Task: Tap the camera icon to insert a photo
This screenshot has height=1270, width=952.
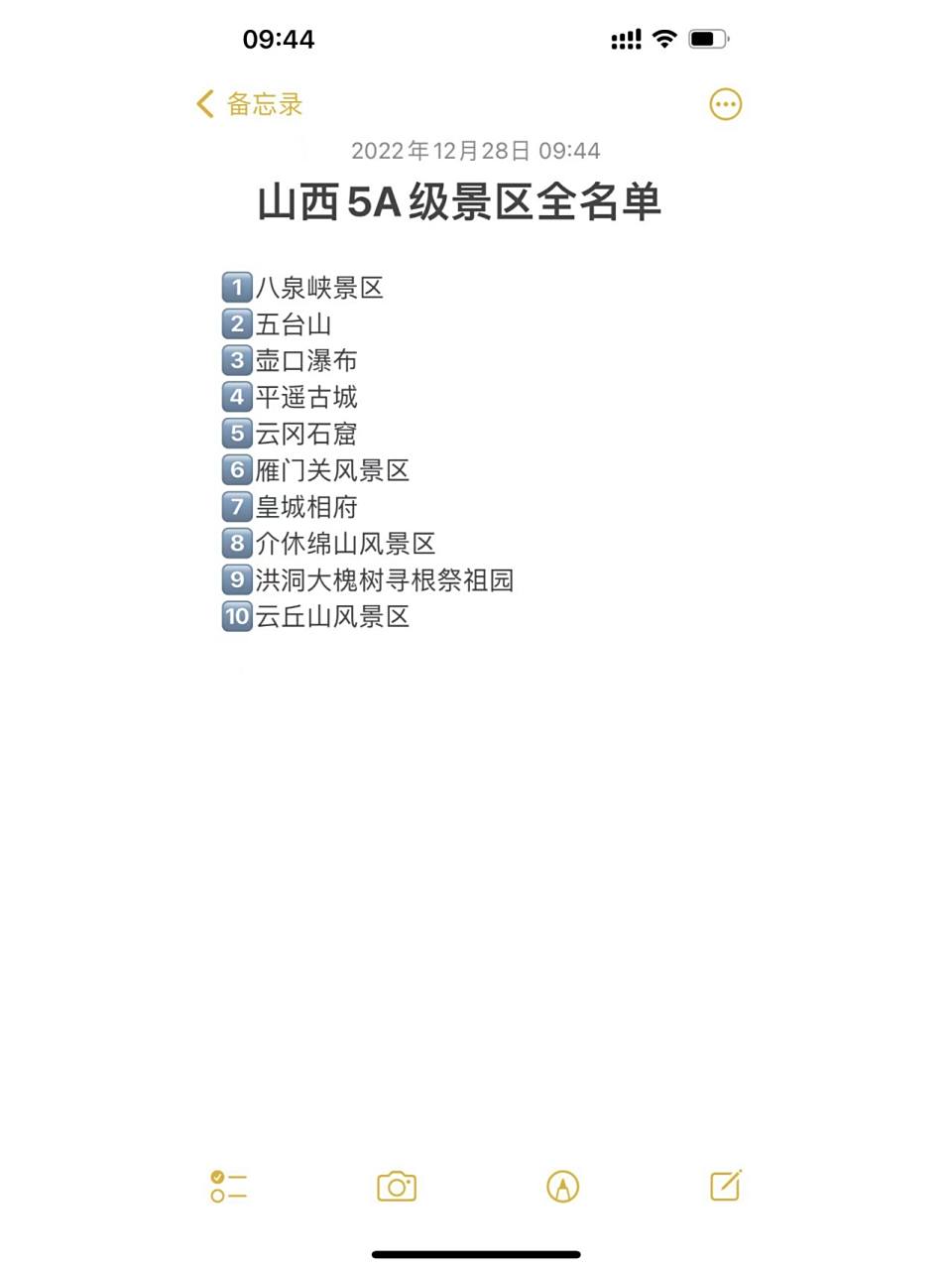Action: coord(396,1187)
